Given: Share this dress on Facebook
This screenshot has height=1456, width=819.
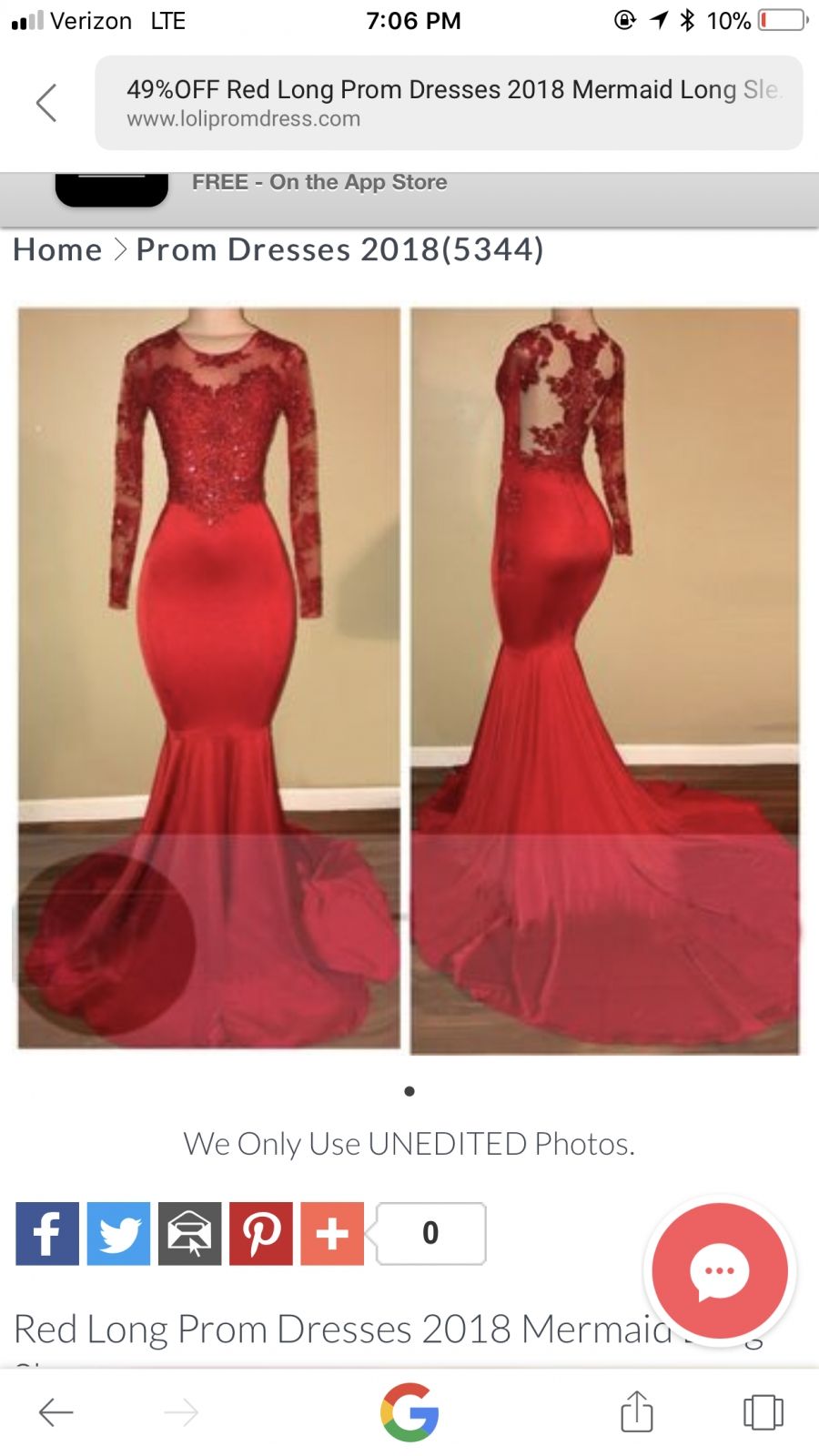Looking at the screenshot, I should [x=47, y=1234].
